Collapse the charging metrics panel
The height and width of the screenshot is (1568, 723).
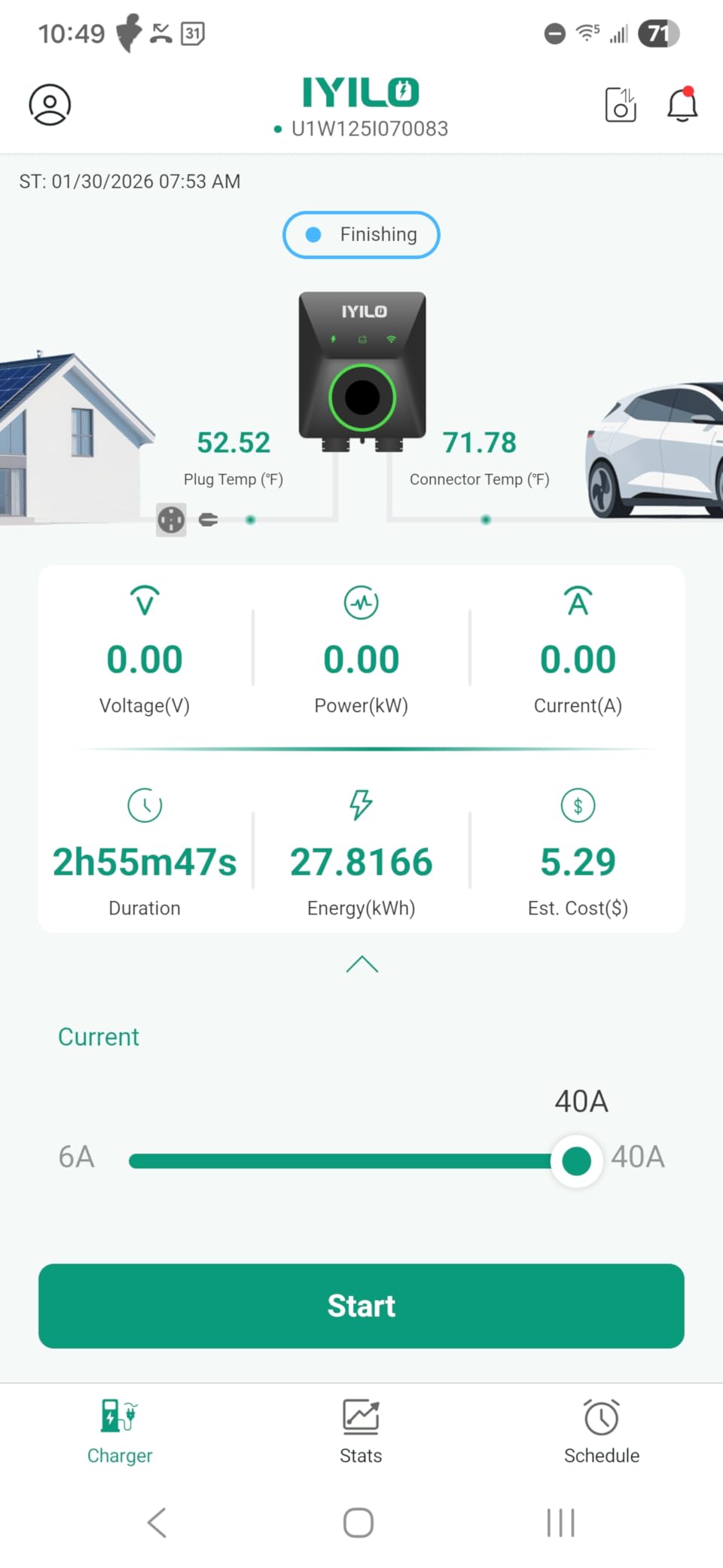[x=361, y=965]
